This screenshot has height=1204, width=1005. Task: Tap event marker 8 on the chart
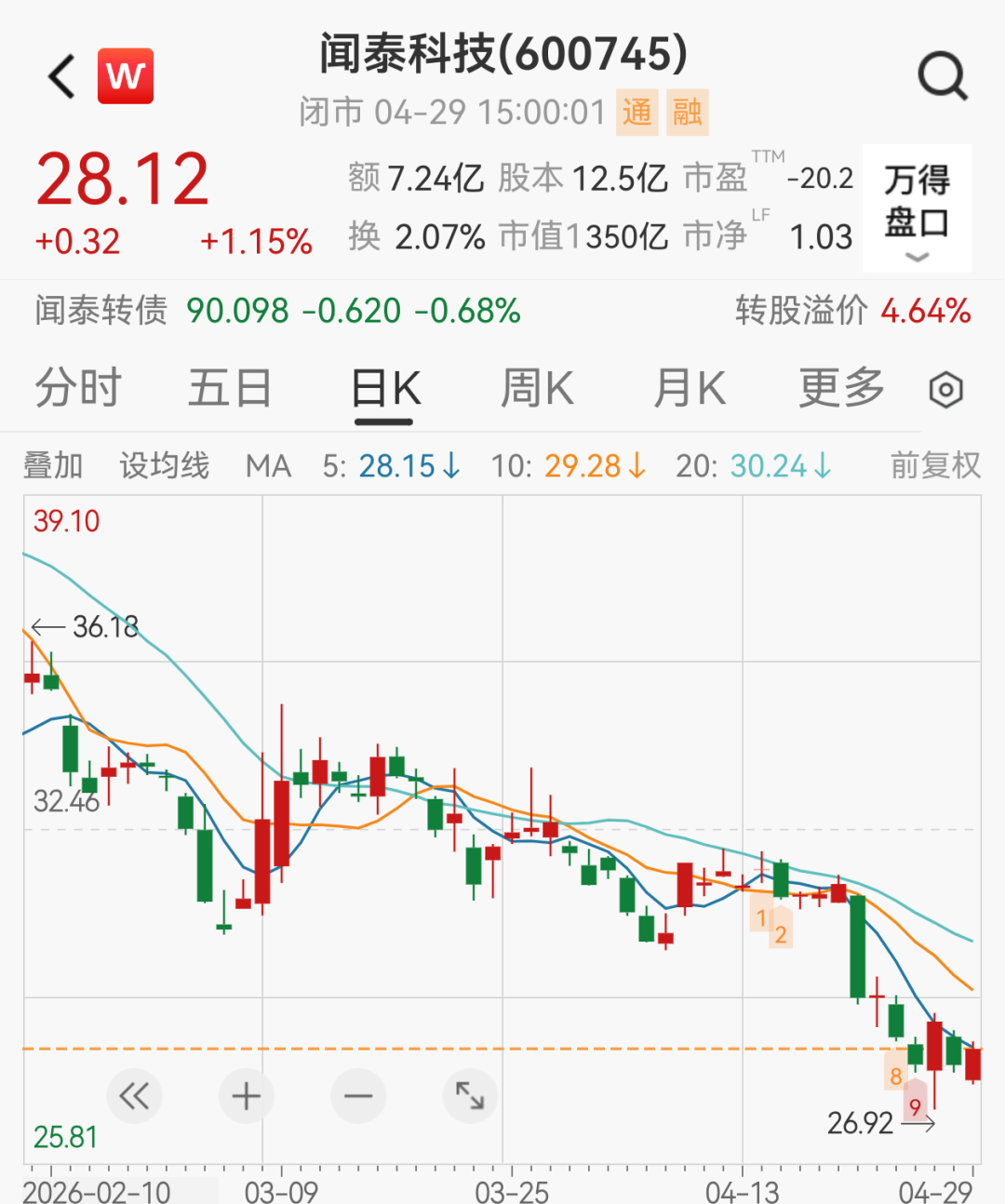[x=896, y=1077]
